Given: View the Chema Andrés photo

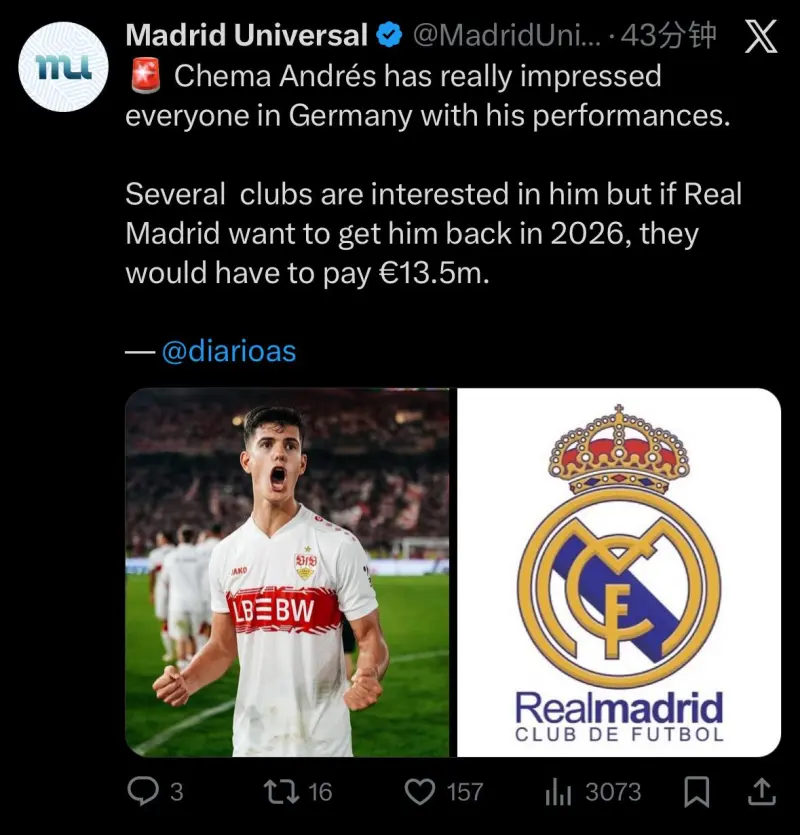Looking at the screenshot, I should click(287, 572).
